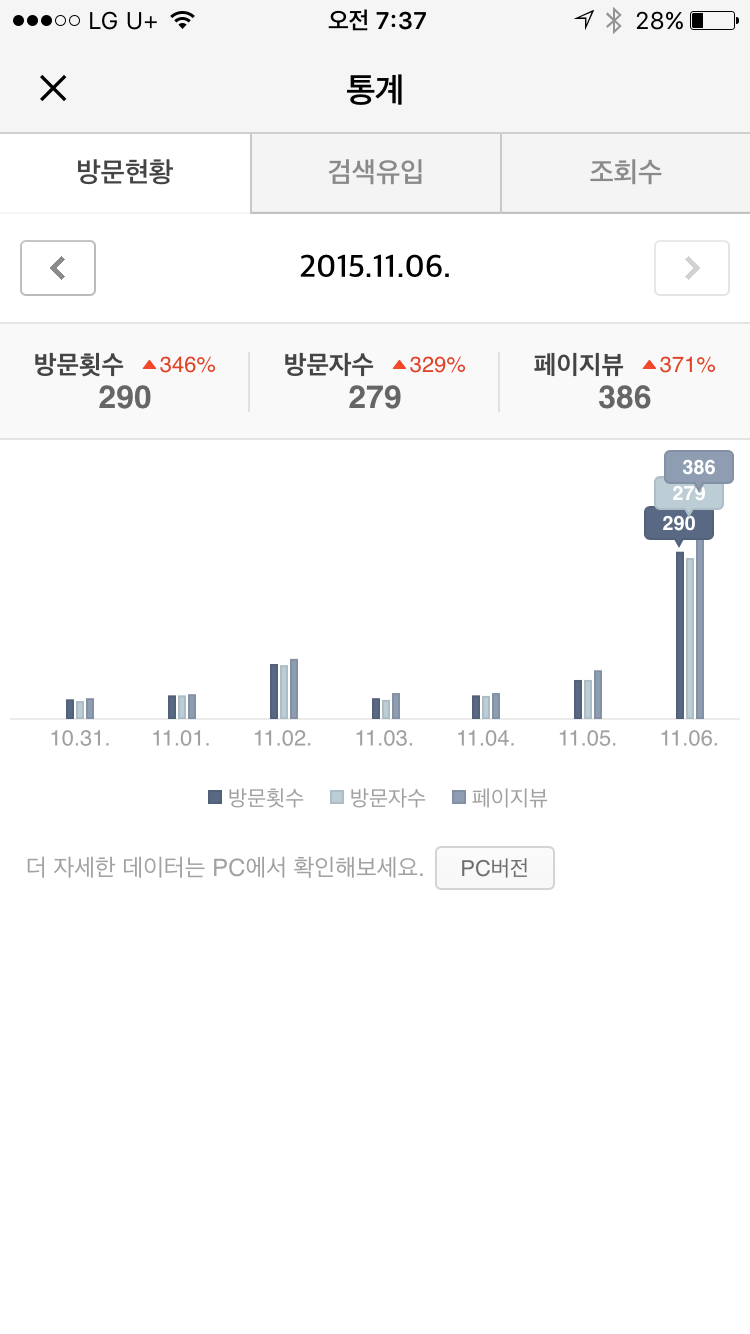This screenshot has height=1334, width=750.
Task: Switch to the 조회수 tab
Action: [x=626, y=172]
